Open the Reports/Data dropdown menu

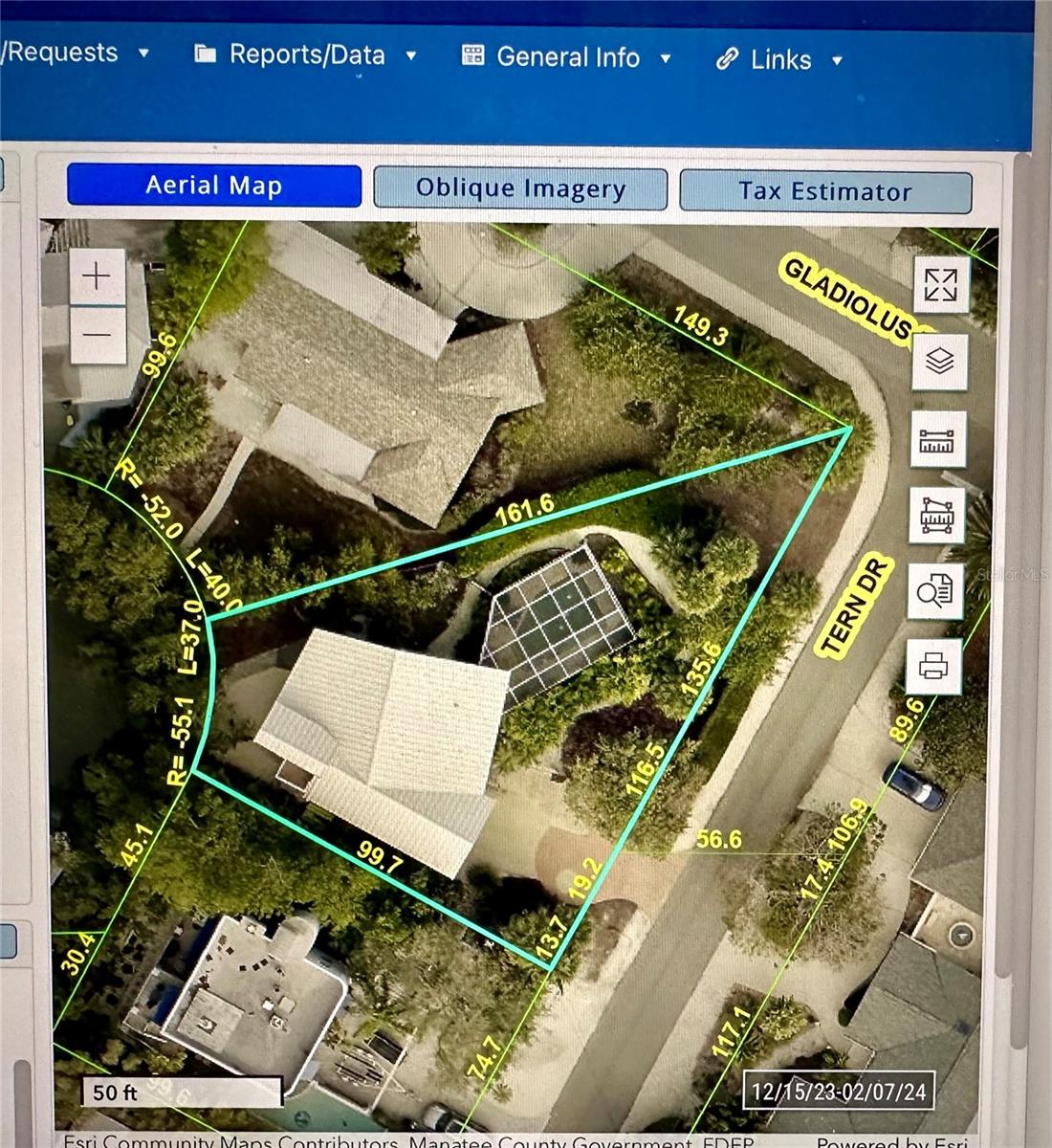point(306,55)
